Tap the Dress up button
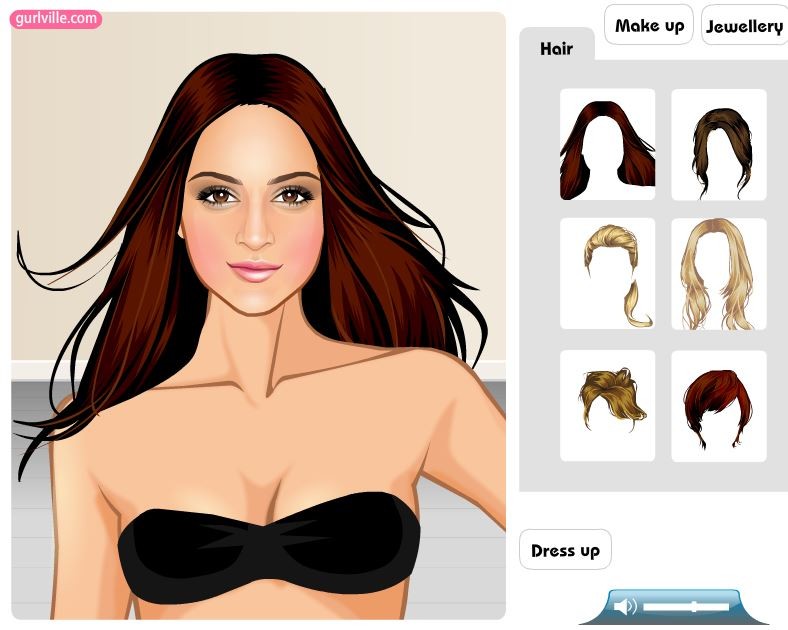The width and height of the screenshot is (788, 630). pos(565,550)
